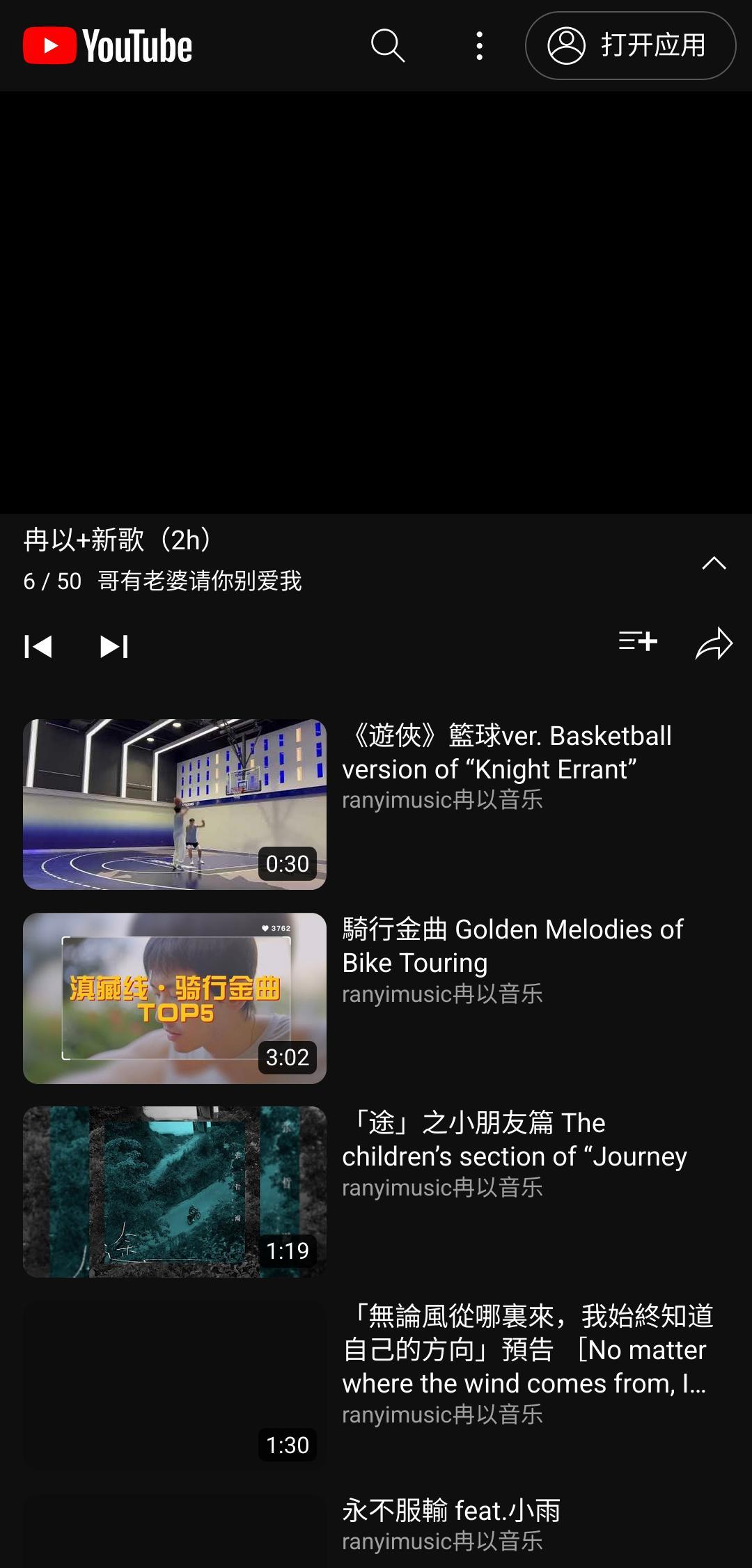
Task: Skip to the previous track
Action: click(40, 646)
